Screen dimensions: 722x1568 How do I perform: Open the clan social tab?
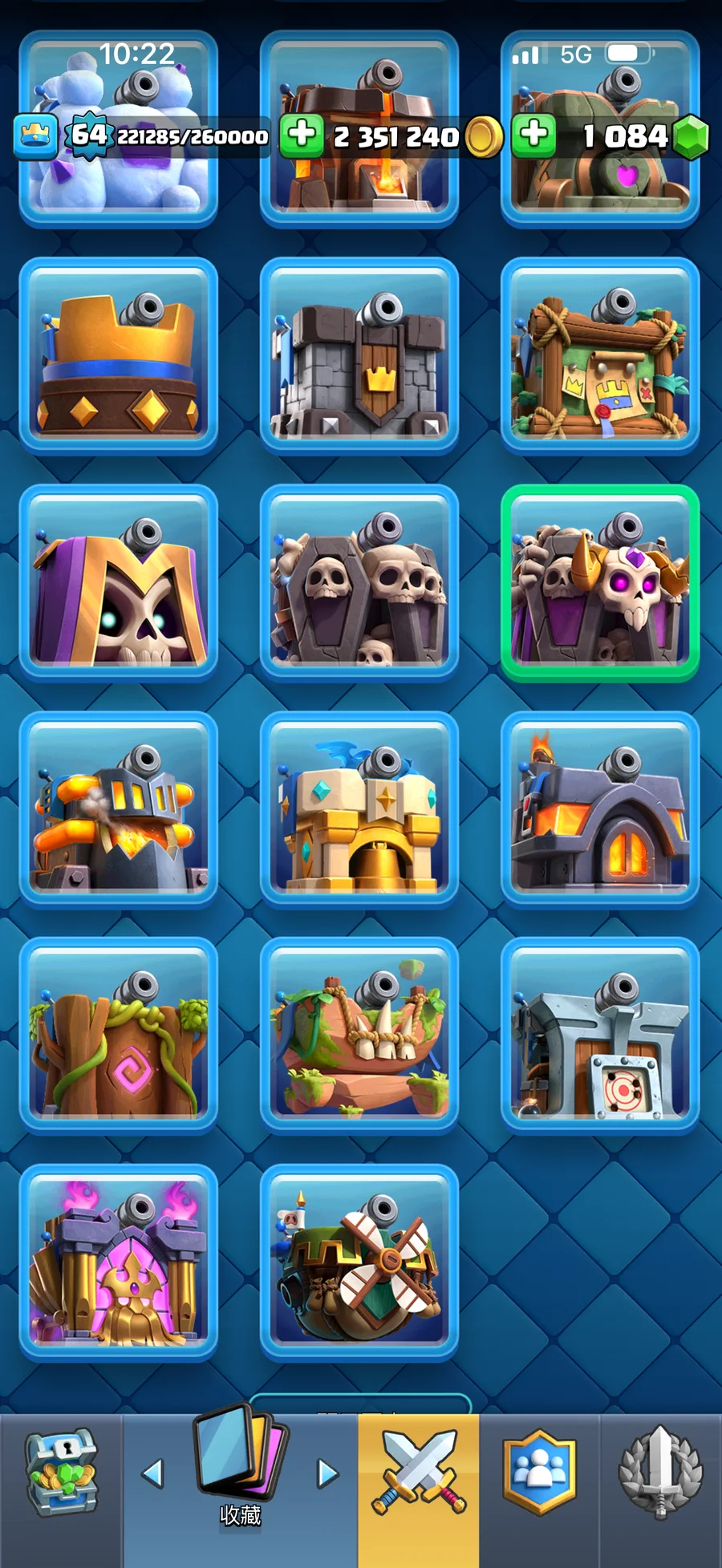click(x=539, y=1475)
